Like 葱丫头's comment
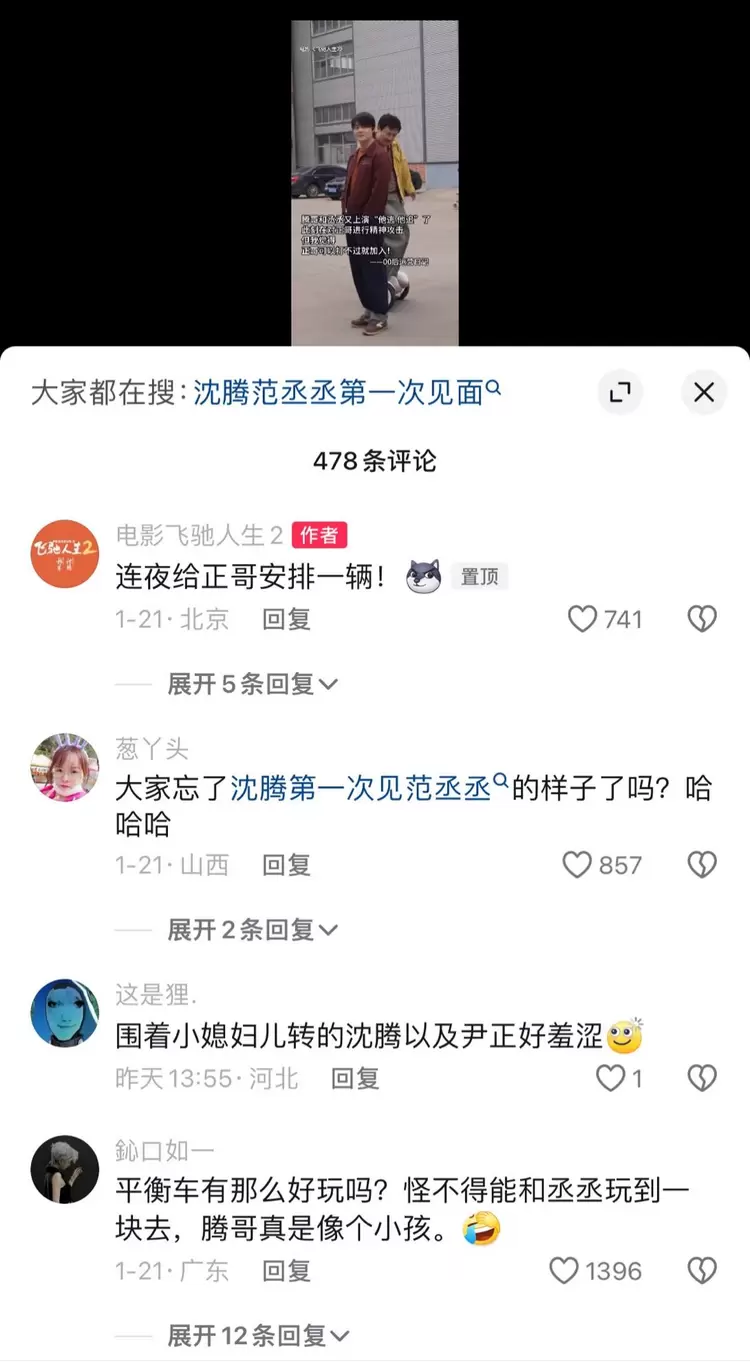 coord(578,865)
